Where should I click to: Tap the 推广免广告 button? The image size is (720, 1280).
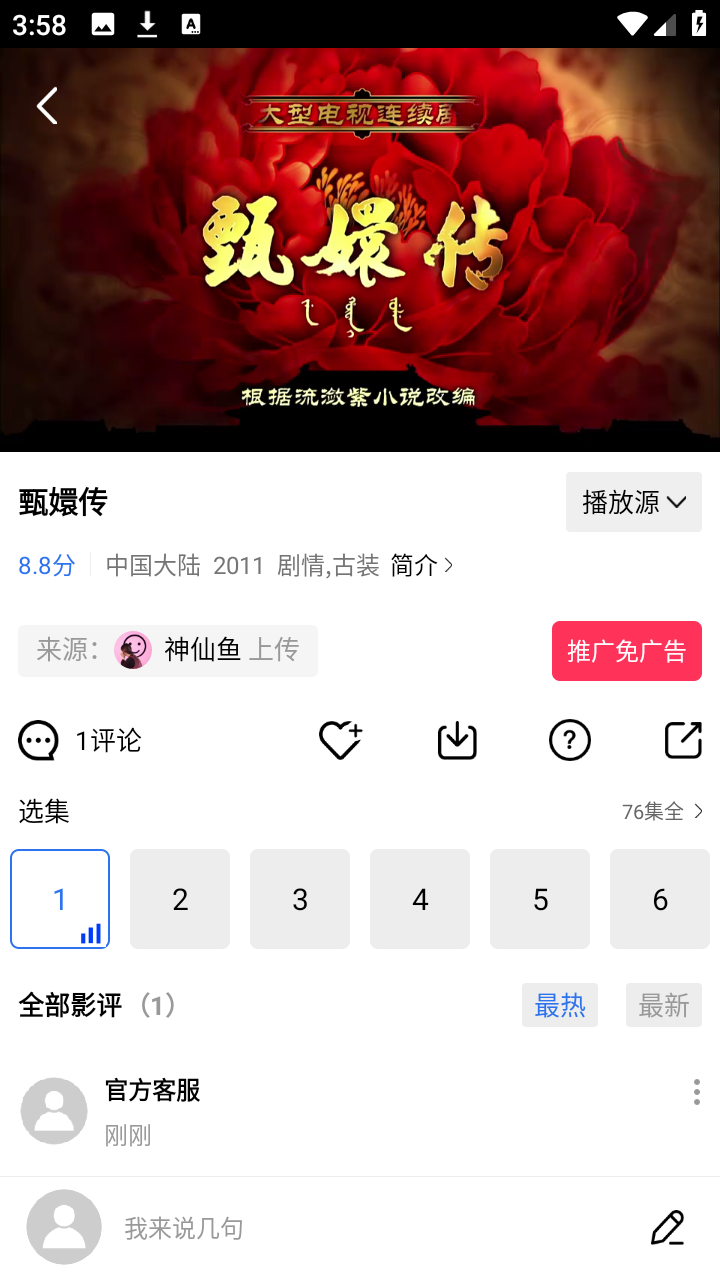(x=626, y=651)
